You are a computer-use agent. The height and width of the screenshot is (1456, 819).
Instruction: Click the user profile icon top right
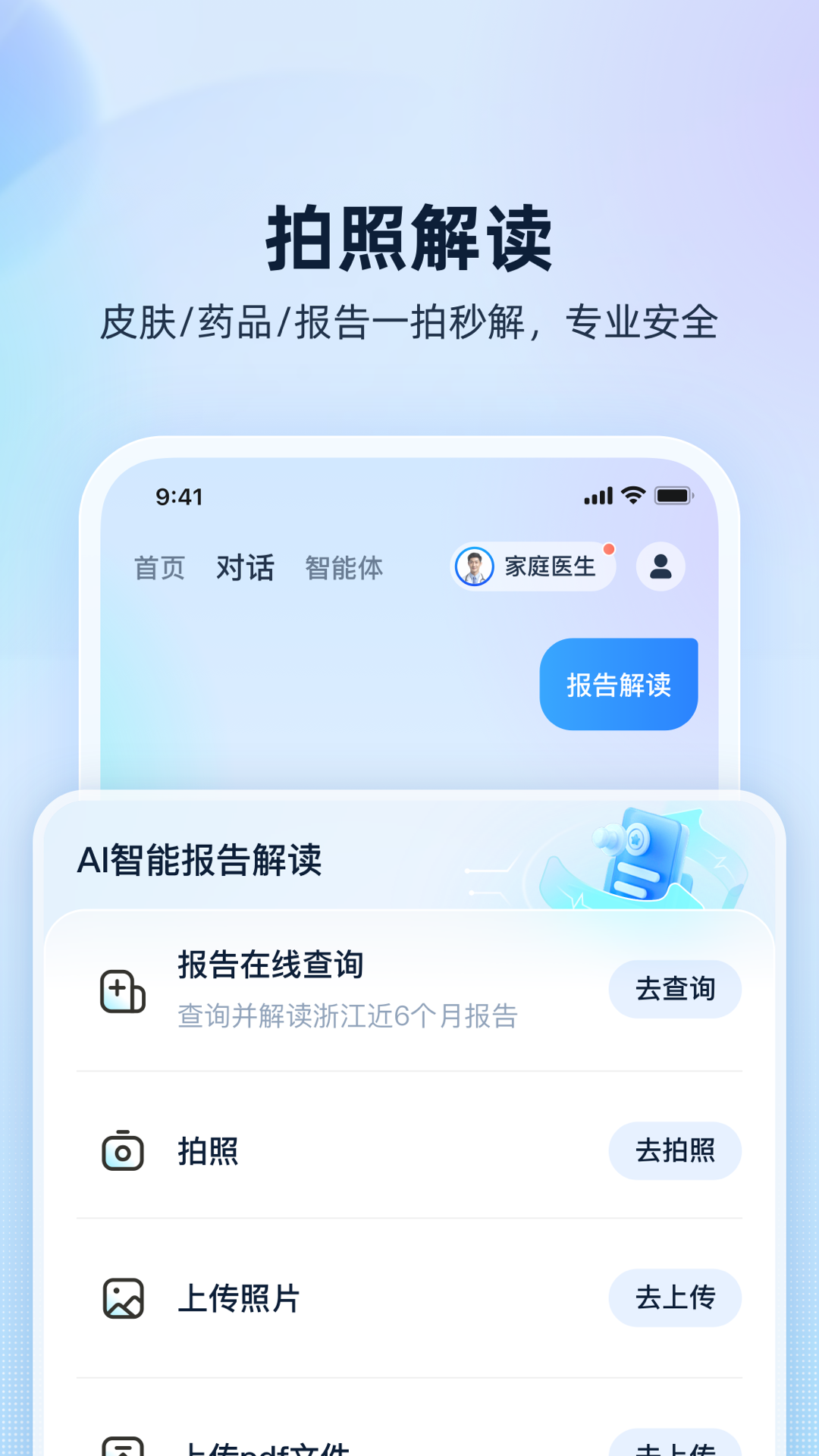pyautogui.click(x=659, y=566)
